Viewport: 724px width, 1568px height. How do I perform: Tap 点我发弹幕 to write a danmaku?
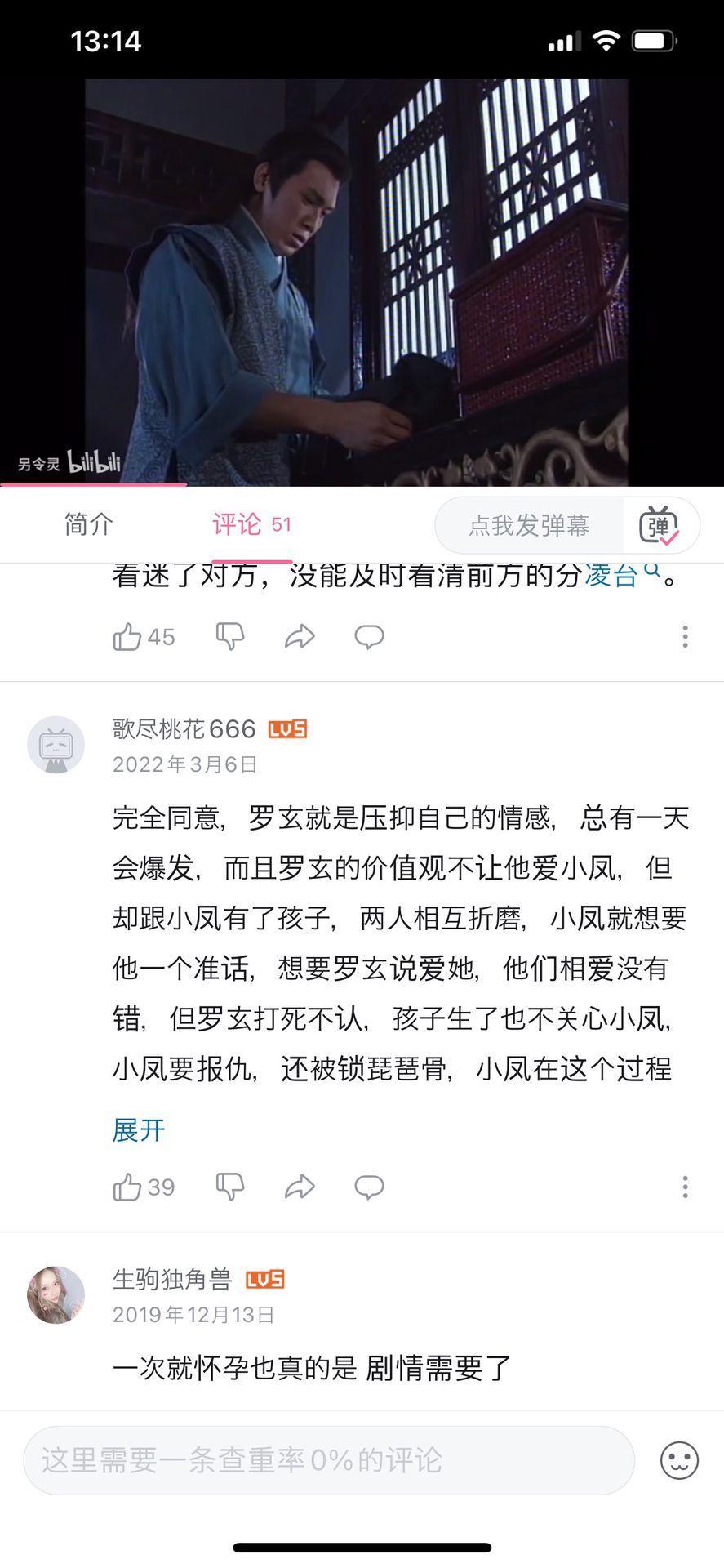[529, 525]
